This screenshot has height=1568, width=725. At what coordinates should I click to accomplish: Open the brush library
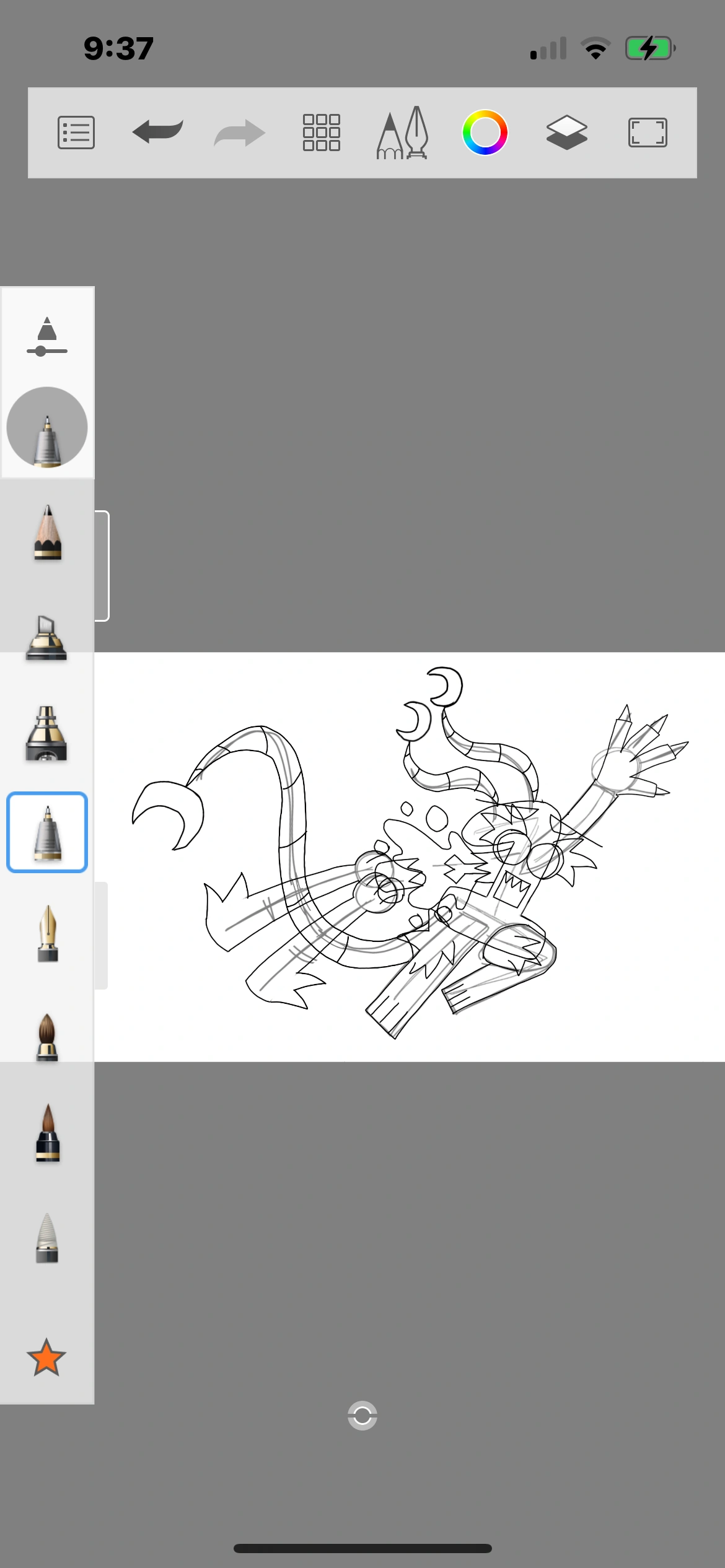403,133
